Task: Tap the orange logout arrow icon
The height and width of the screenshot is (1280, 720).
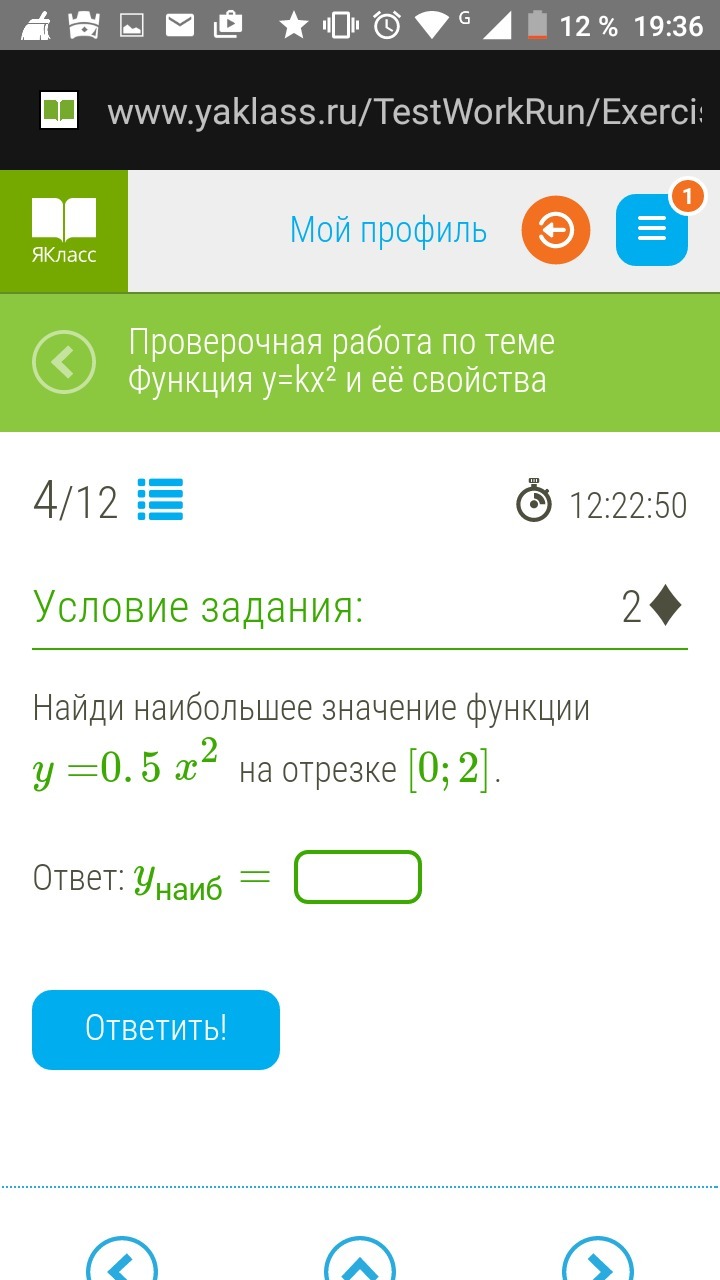Action: point(556,231)
